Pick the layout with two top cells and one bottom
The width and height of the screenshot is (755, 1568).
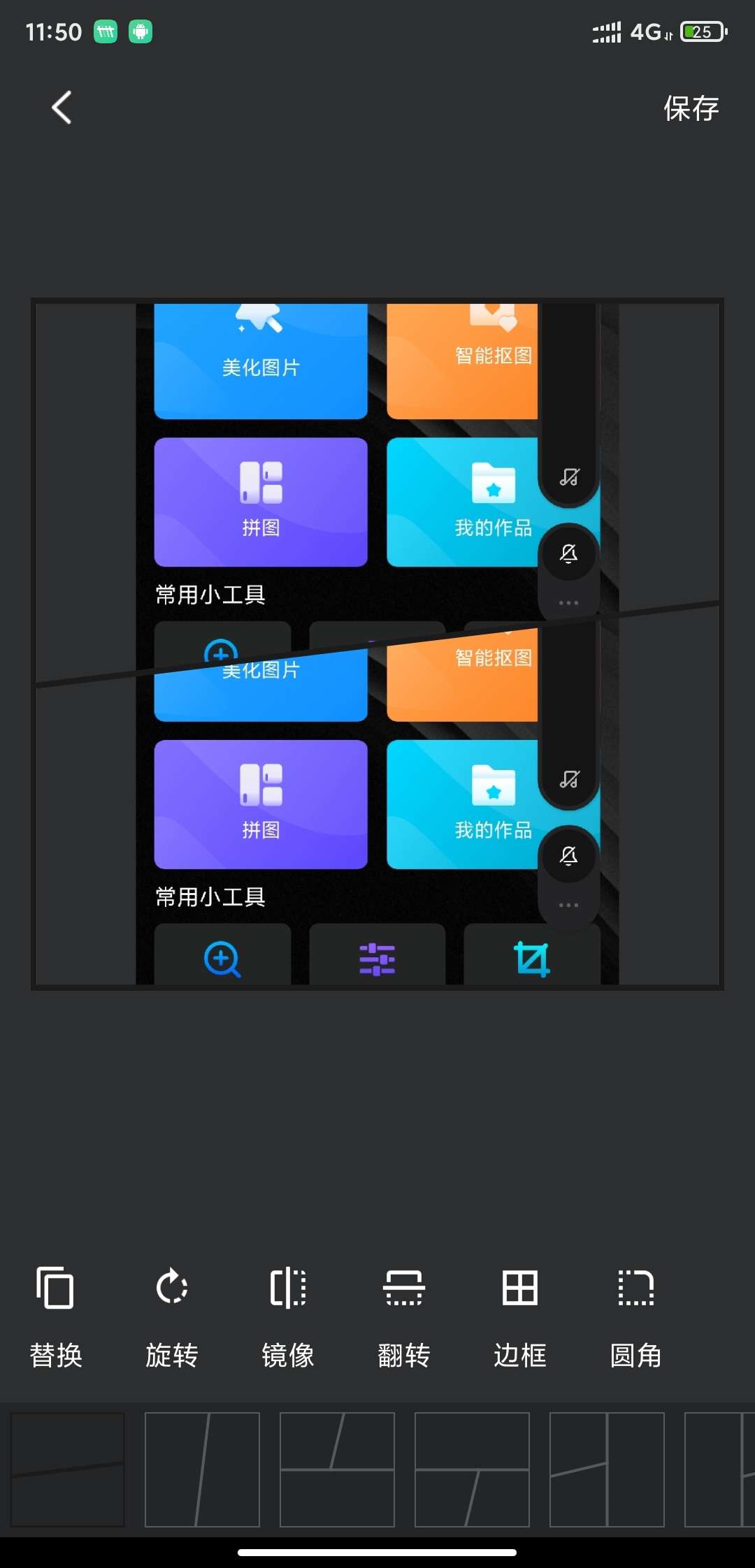(x=337, y=1469)
